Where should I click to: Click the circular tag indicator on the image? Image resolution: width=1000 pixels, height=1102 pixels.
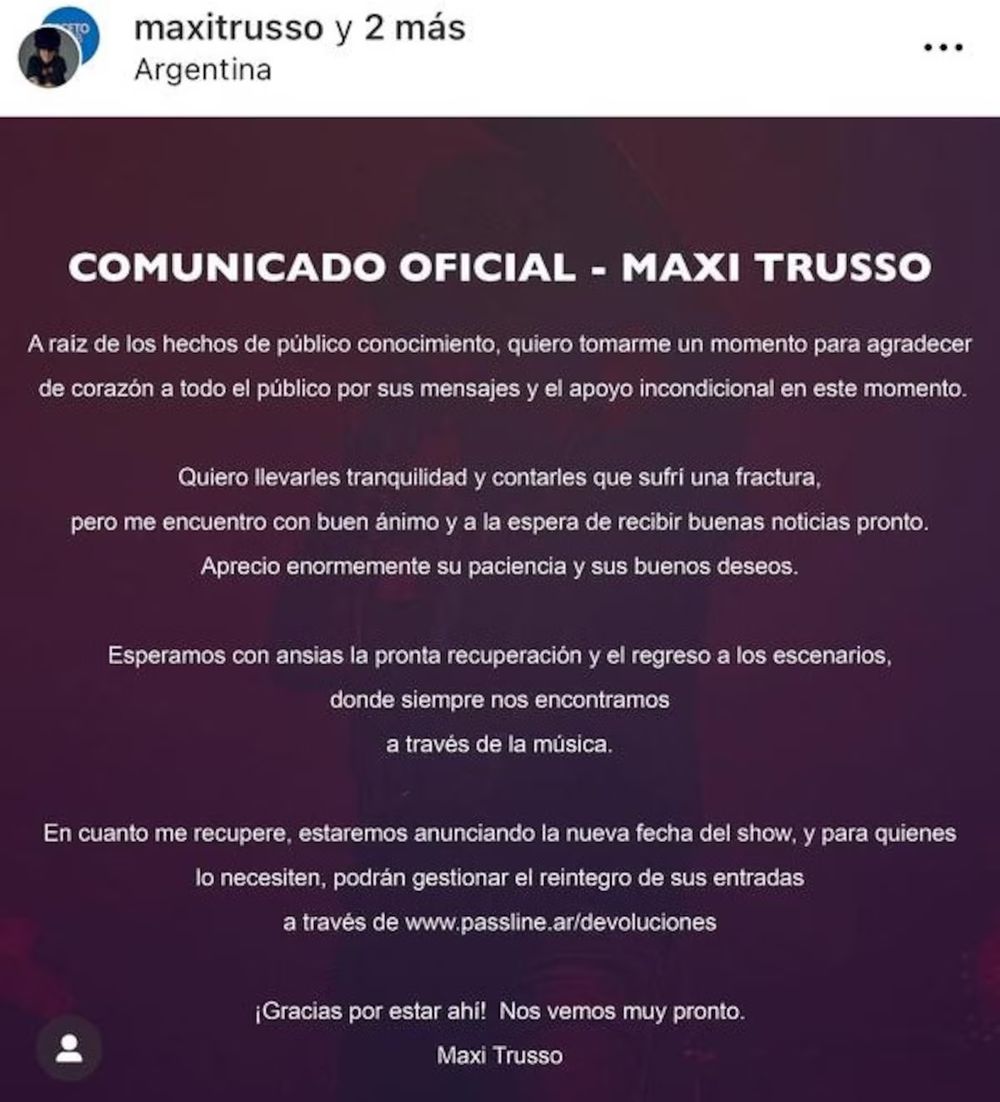[x=68, y=1049]
